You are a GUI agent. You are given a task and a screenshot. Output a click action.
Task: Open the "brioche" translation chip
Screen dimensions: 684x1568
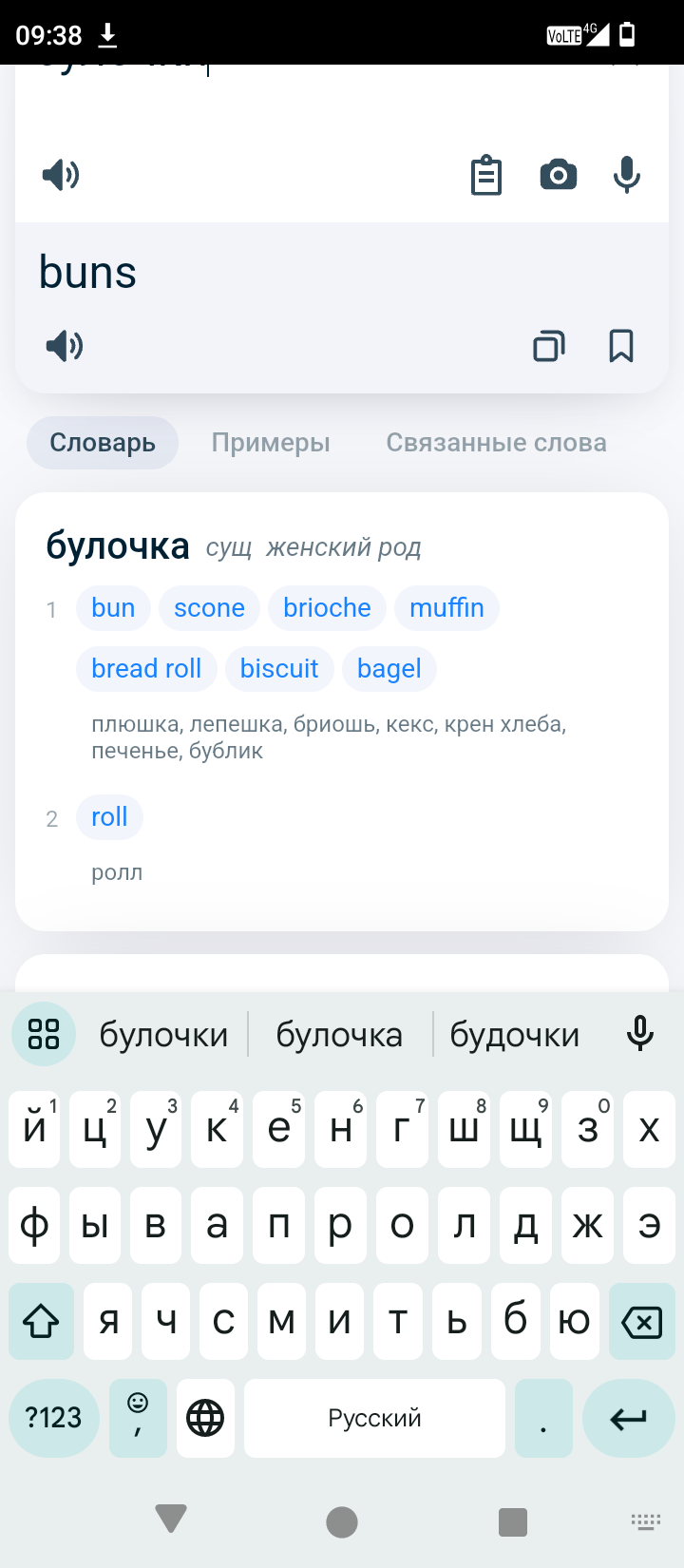[x=327, y=608]
